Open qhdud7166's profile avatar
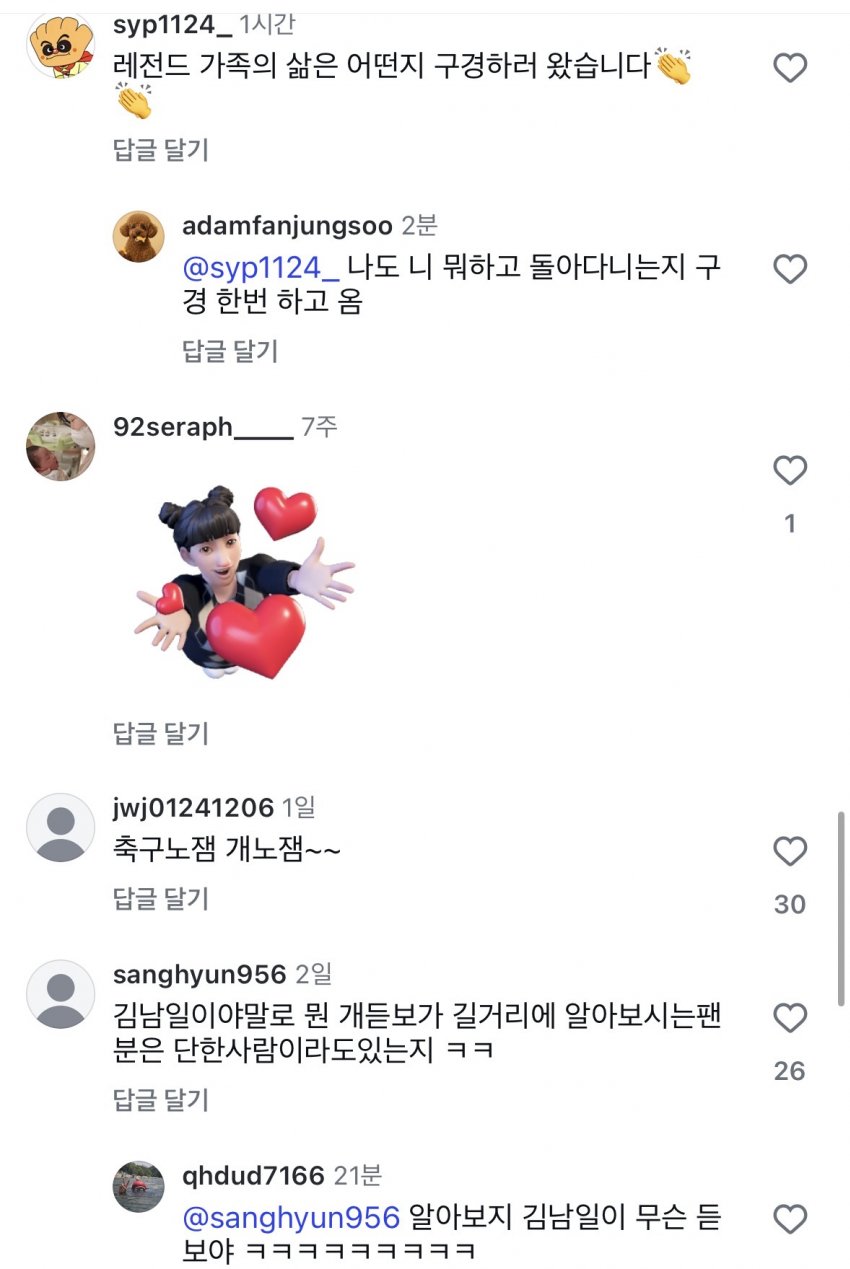This screenshot has width=850, height=1269. click(x=138, y=1187)
